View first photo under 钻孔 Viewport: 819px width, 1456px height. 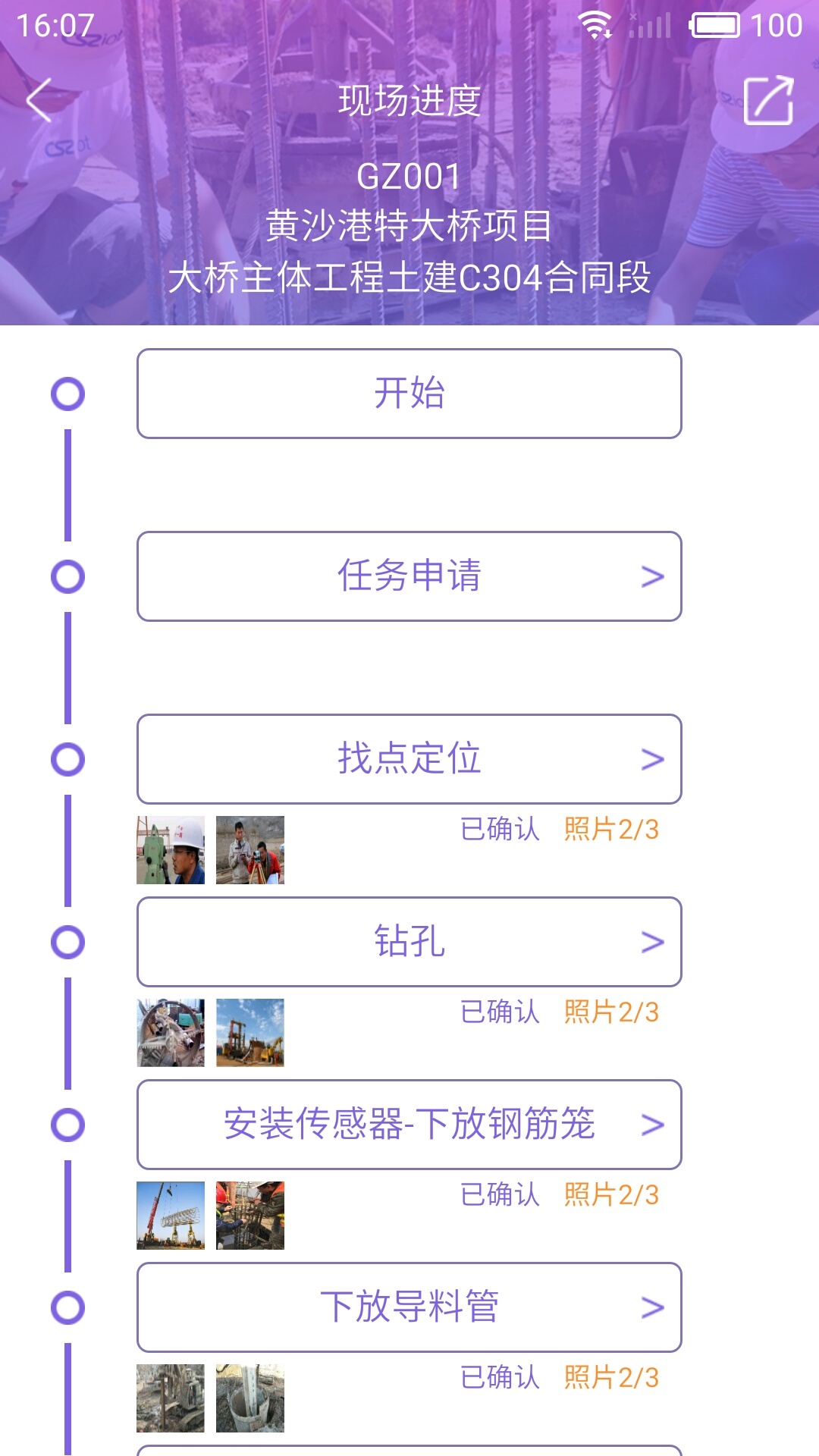[x=171, y=1033]
